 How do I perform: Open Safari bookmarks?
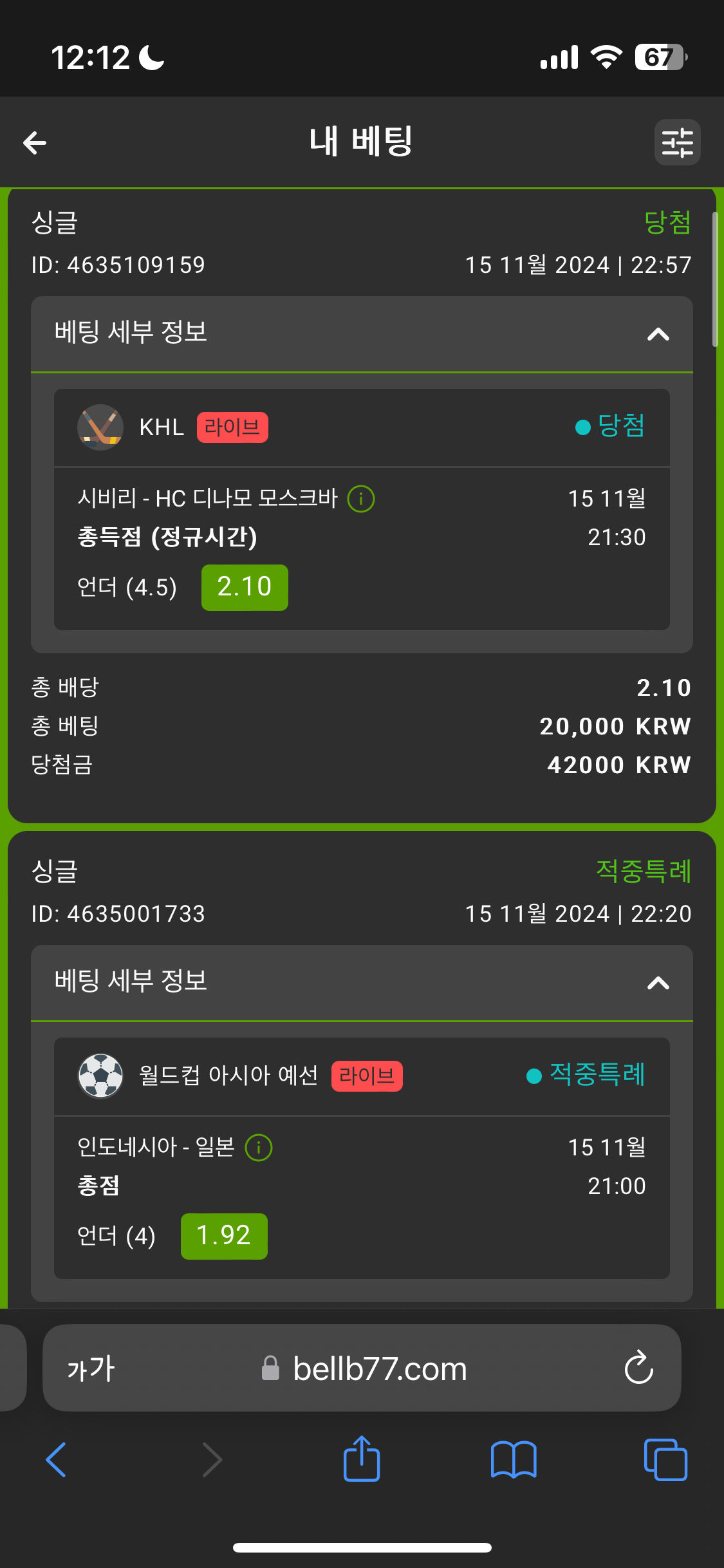tap(513, 1459)
